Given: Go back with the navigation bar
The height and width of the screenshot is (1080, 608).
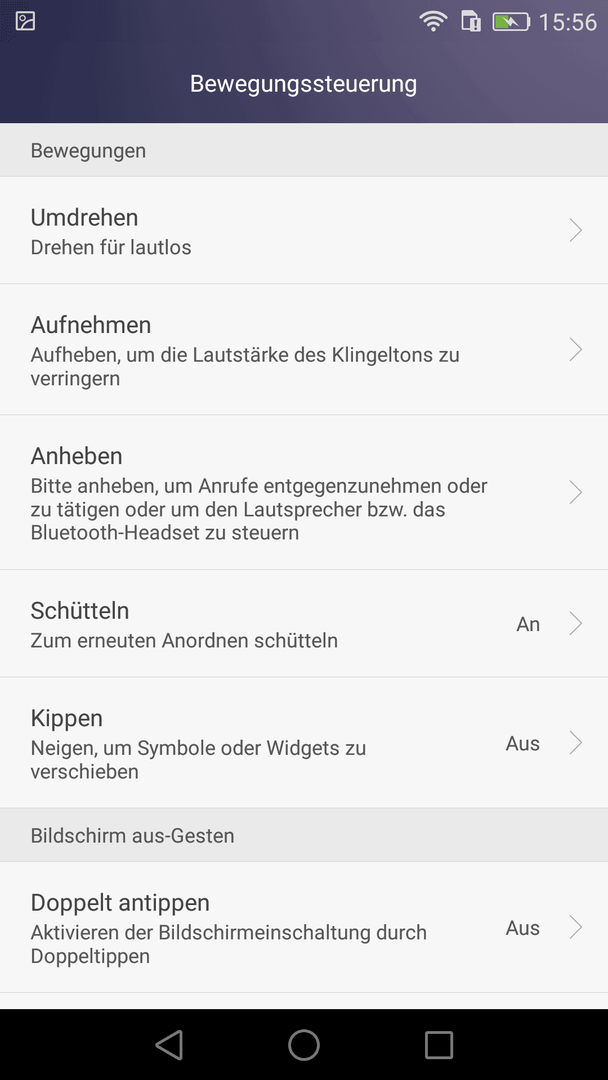Looking at the screenshot, I should point(169,1044).
